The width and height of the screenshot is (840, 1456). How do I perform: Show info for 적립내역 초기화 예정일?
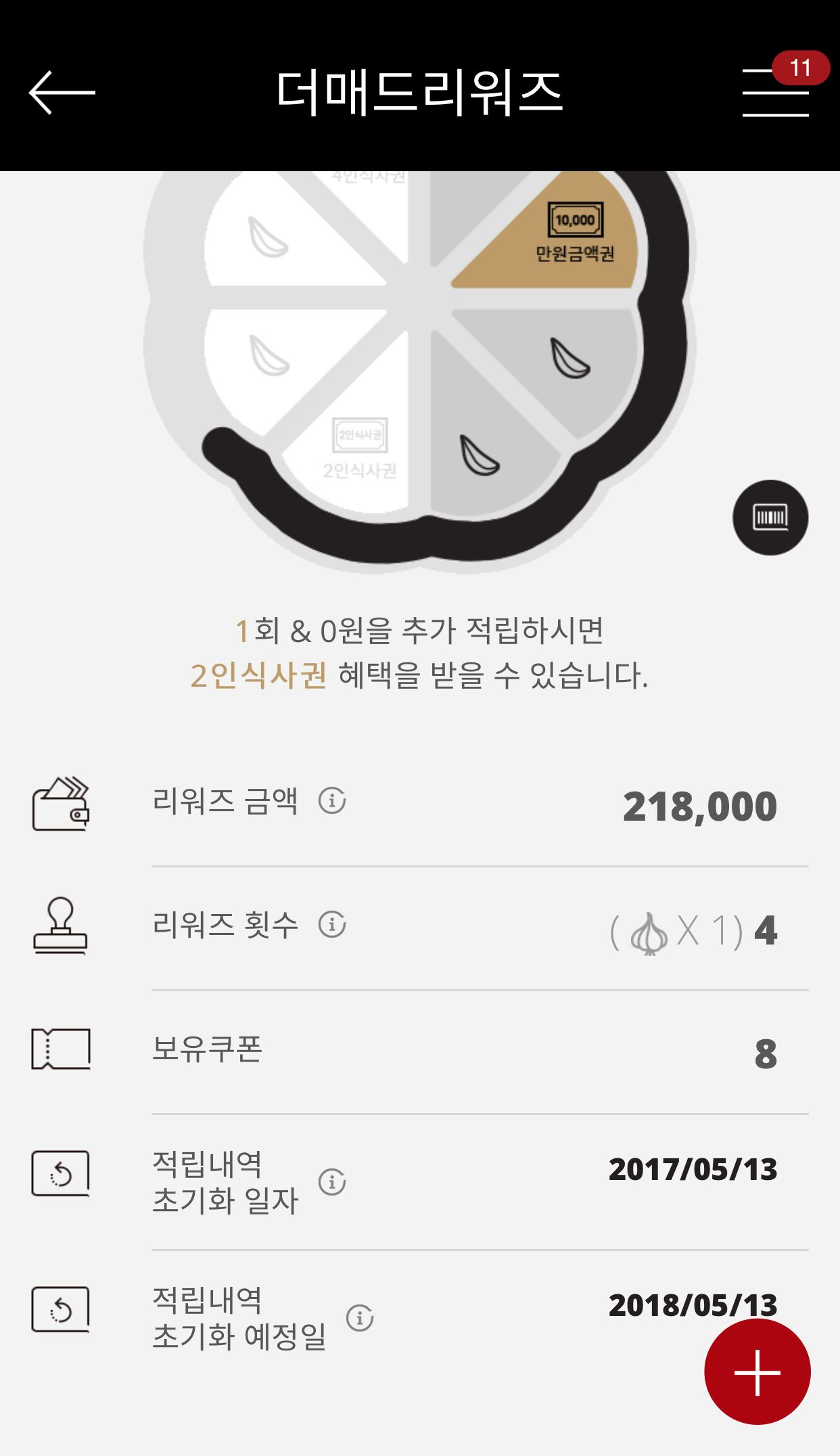tap(360, 1318)
